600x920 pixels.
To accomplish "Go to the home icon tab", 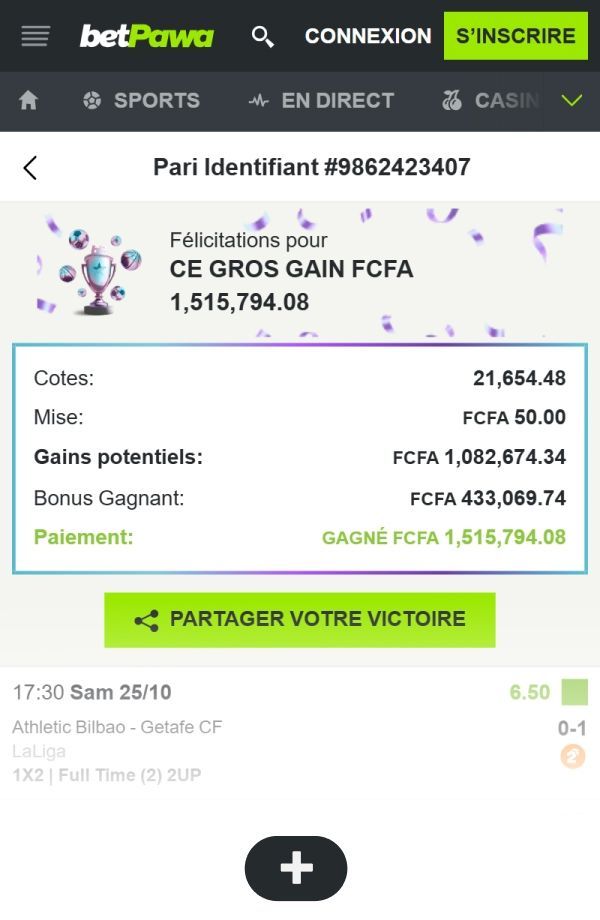I will 29,101.
